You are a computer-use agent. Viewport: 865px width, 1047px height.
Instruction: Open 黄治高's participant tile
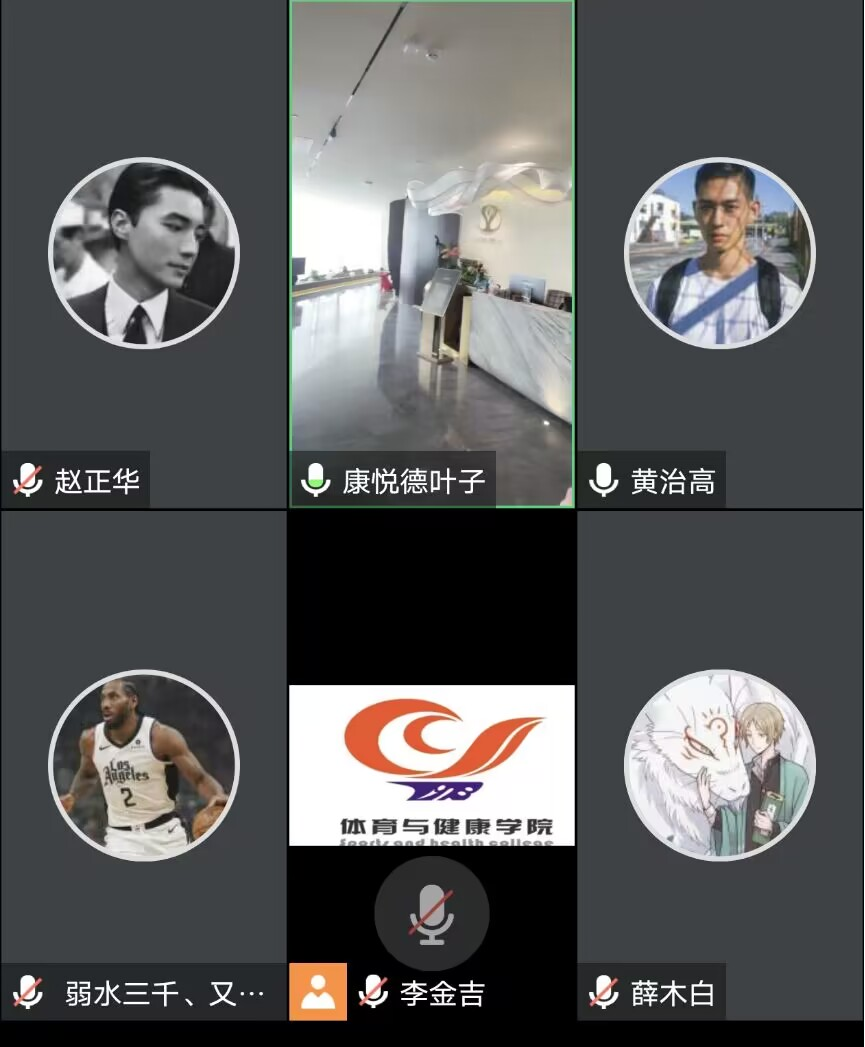click(719, 253)
